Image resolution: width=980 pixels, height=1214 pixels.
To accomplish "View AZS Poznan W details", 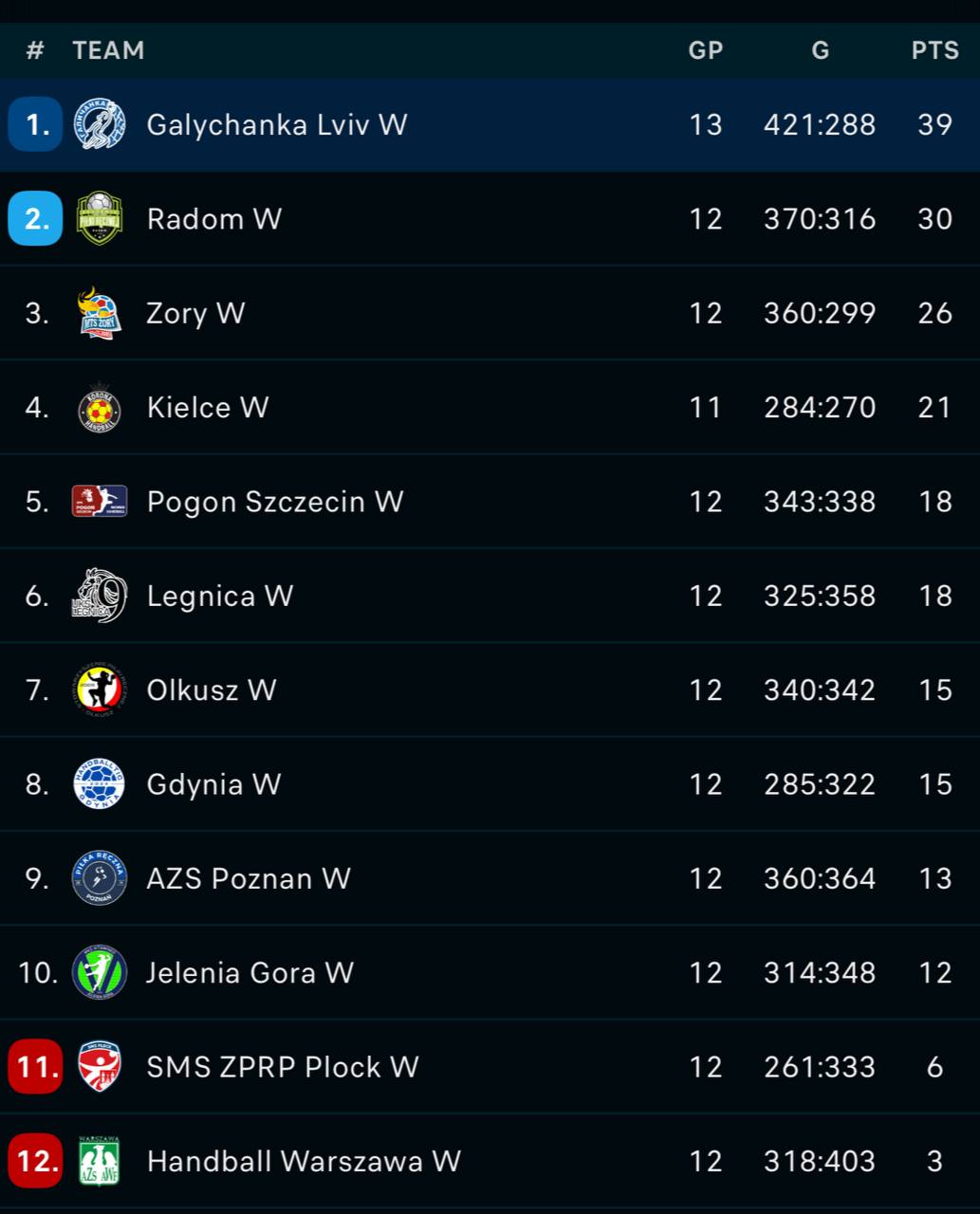I will 249,878.
